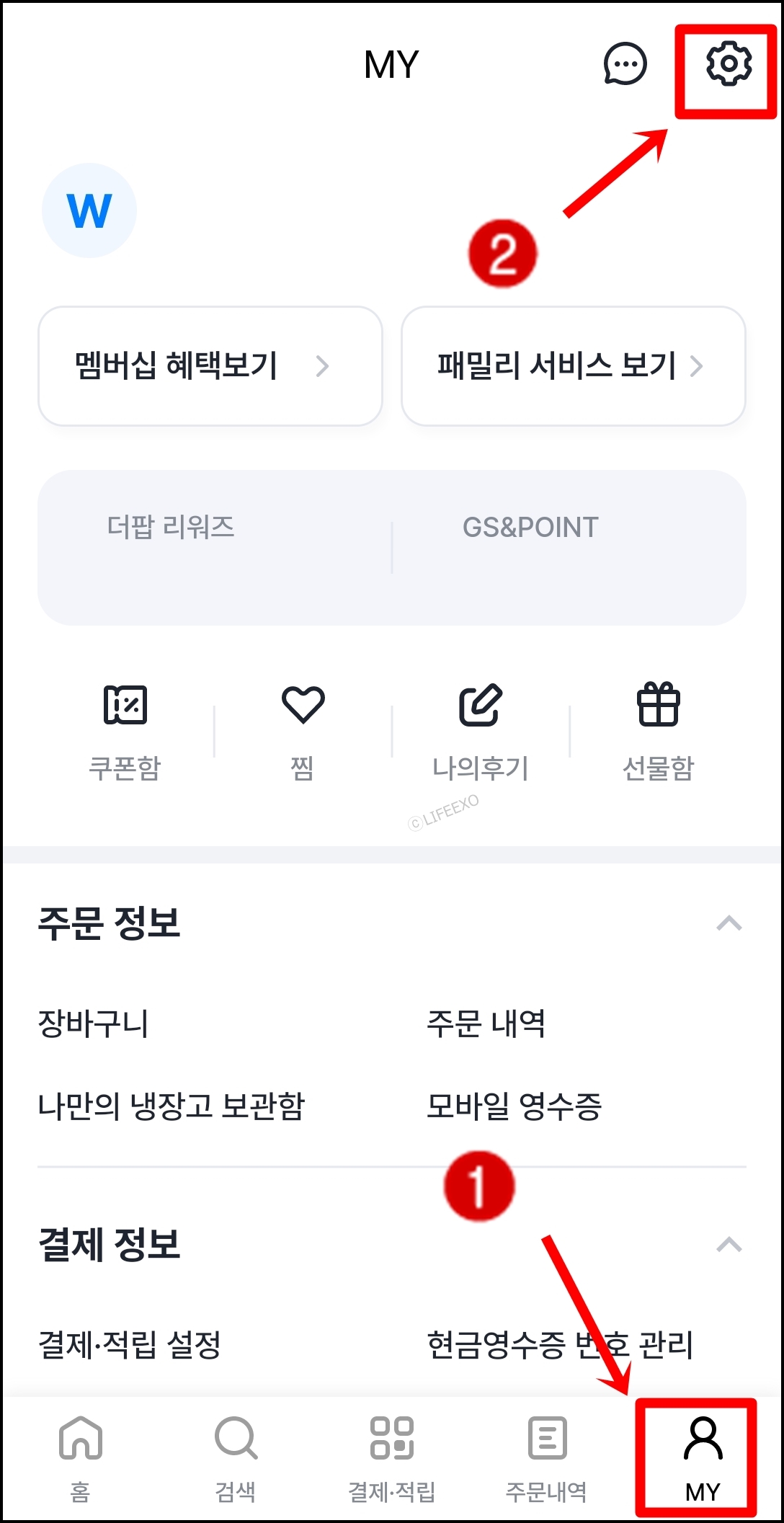Collapse the 주문 정보 section
Image resolution: width=784 pixels, height=1523 pixels.
click(x=730, y=923)
